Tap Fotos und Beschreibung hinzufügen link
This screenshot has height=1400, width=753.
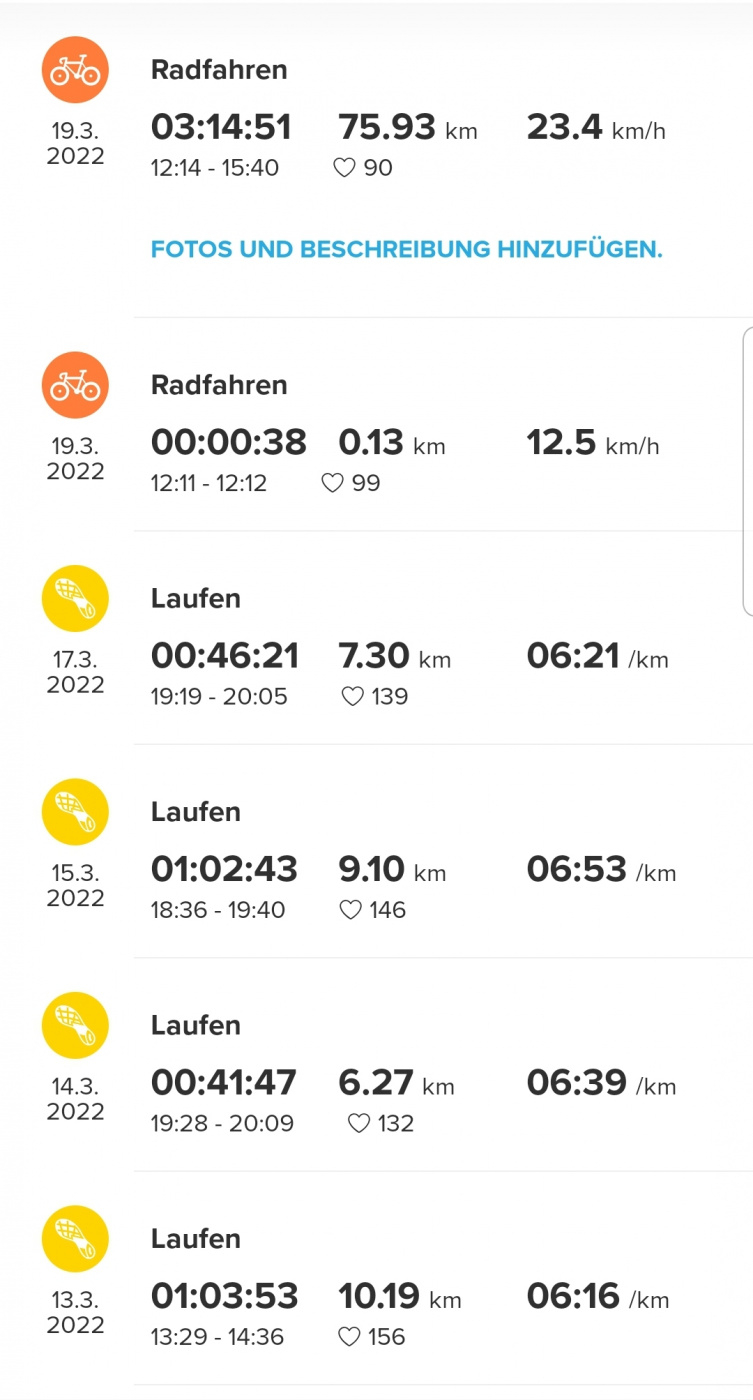[406, 249]
